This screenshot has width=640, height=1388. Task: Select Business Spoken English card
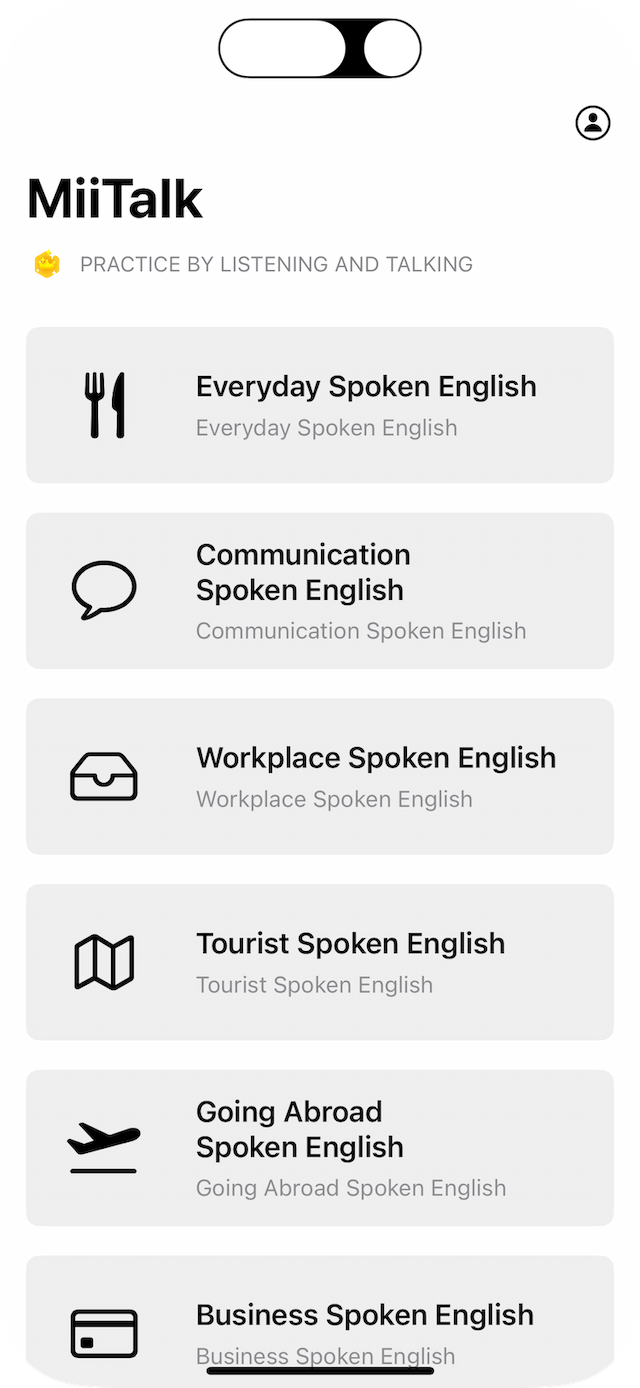pos(320,1318)
